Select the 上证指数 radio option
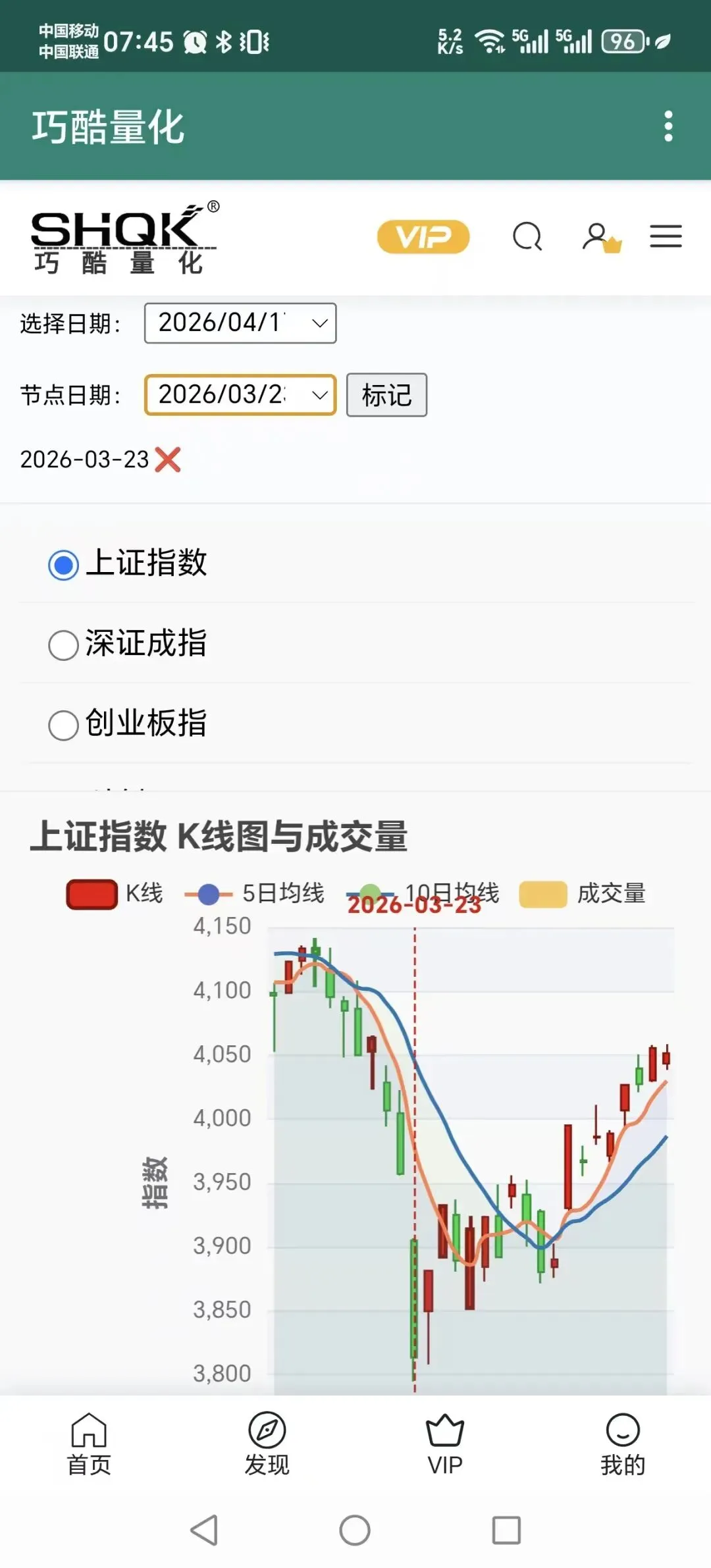711x1568 pixels. click(64, 565)
